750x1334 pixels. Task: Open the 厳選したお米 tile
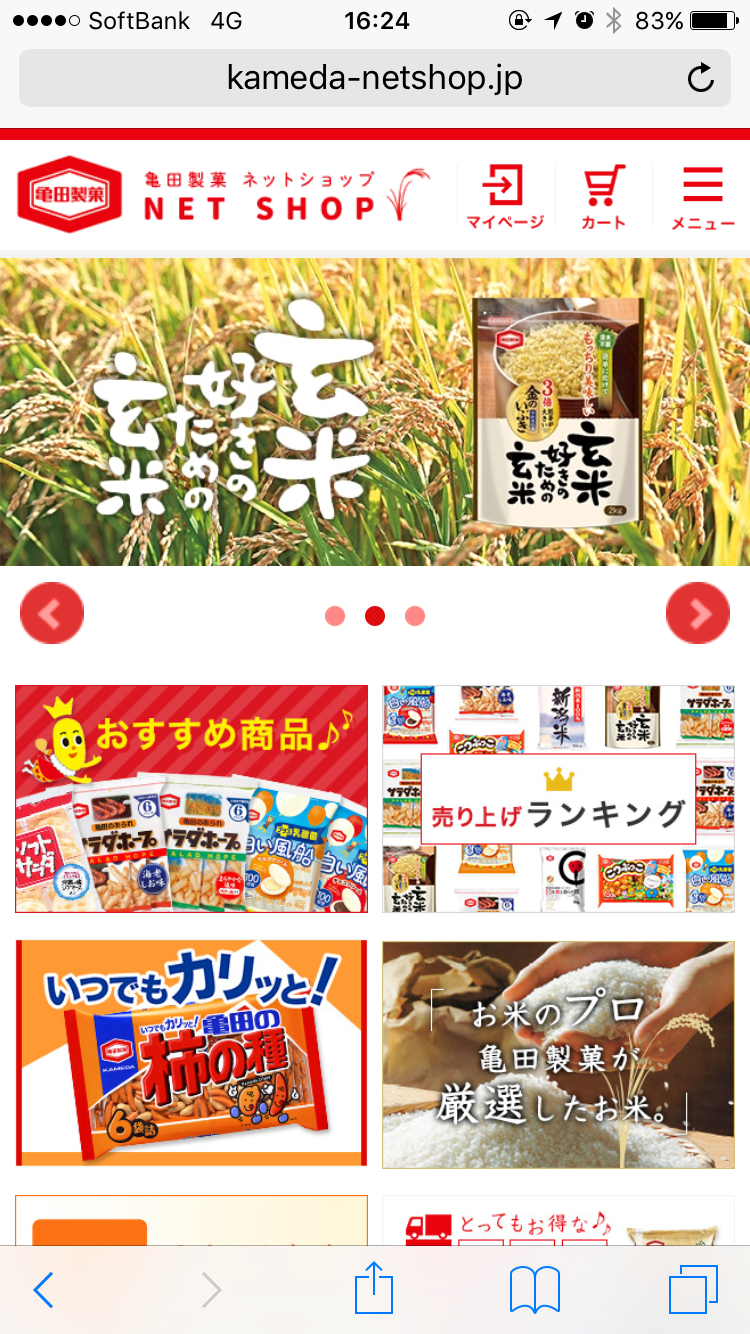tap(558, 1054)
